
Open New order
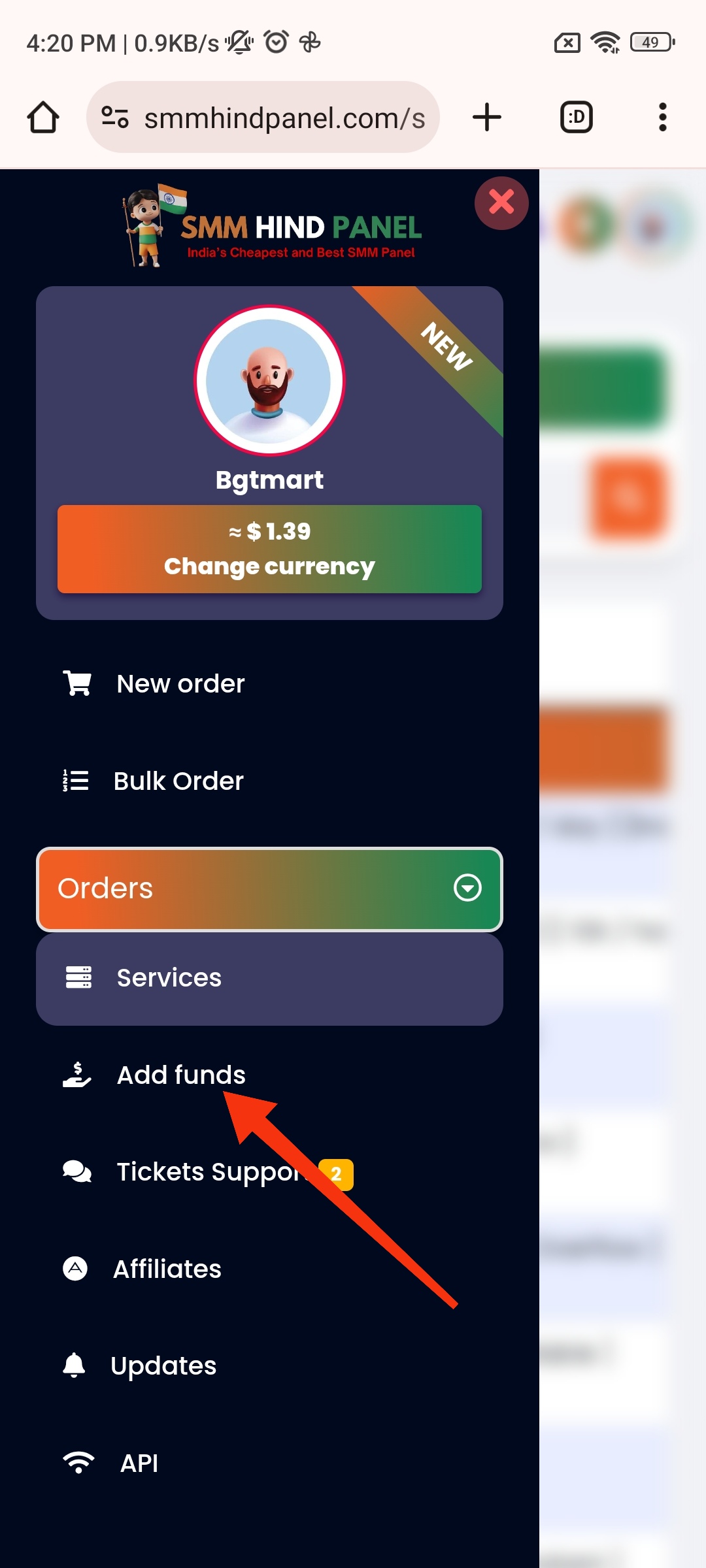coord(269,684)
